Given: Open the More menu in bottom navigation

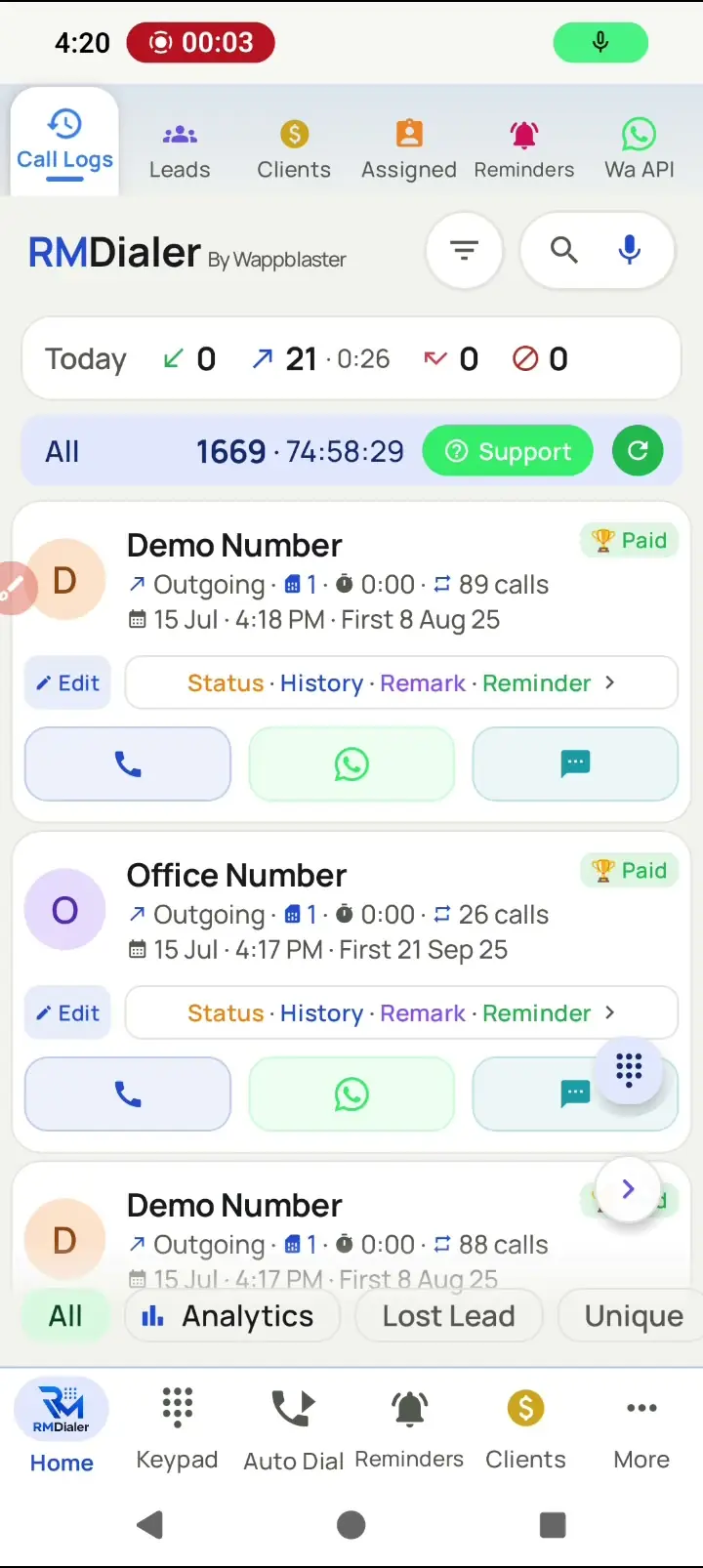Looking at the screenshot, I should click(641, 1427).
